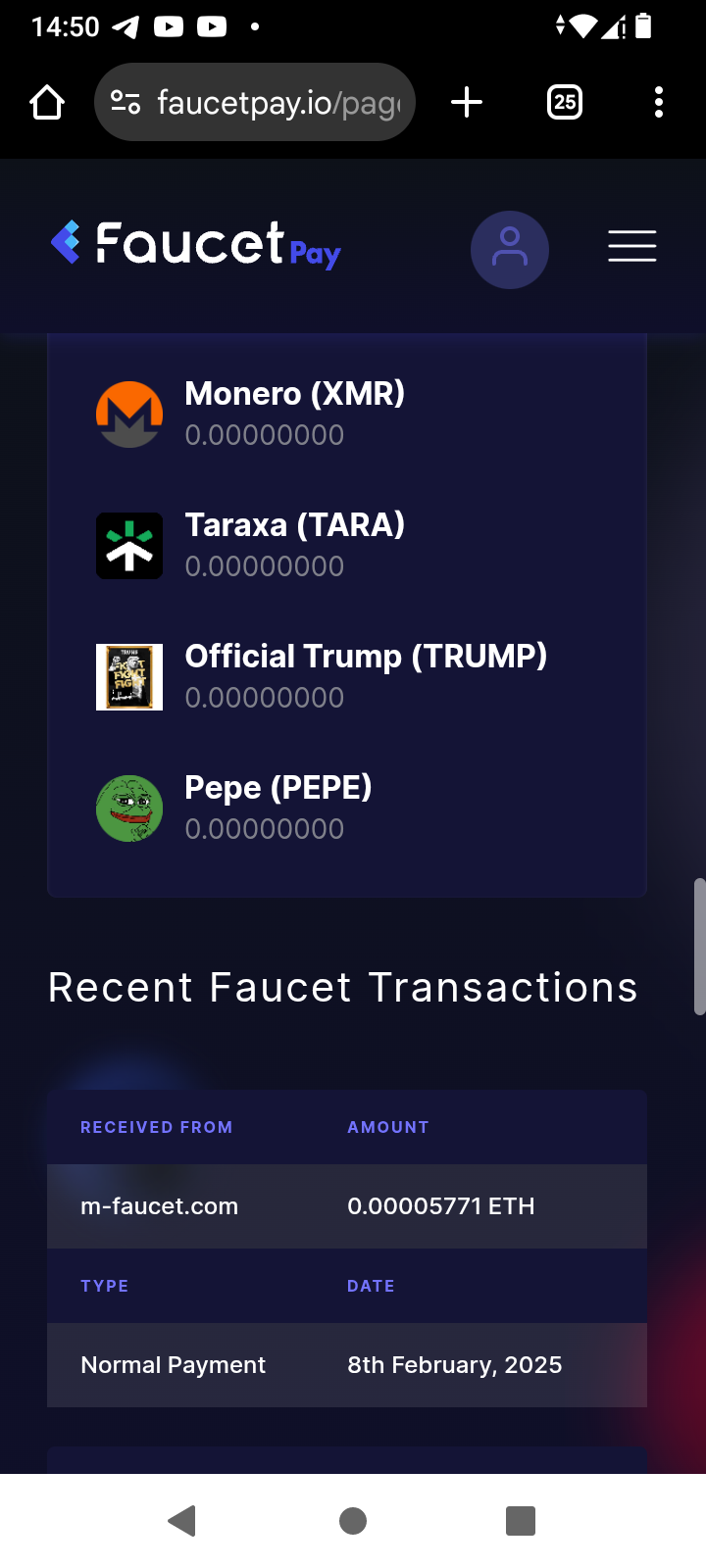Select the Monero (XMR) balance row
Screen dimensions: 706x1568
(x=294, y=414)
